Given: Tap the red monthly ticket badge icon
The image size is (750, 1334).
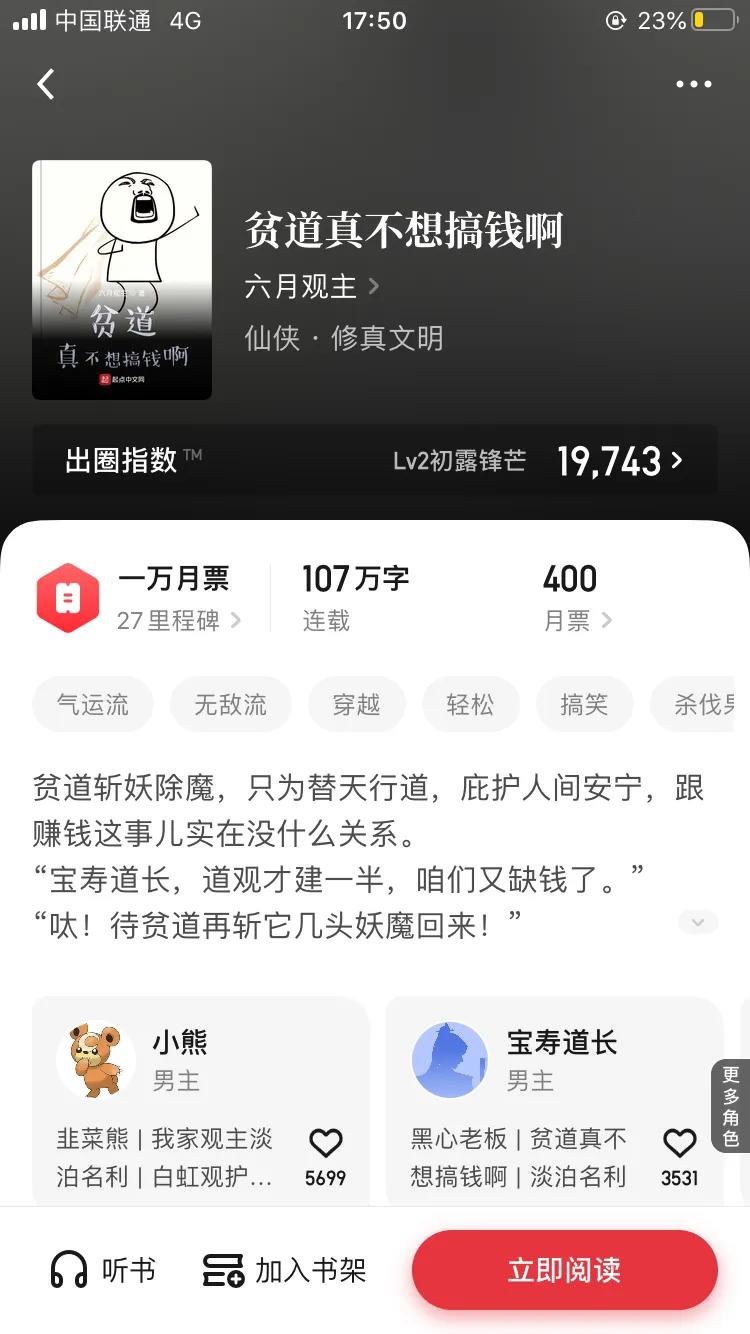Looking at the screenshot, I should pos(67,597).
